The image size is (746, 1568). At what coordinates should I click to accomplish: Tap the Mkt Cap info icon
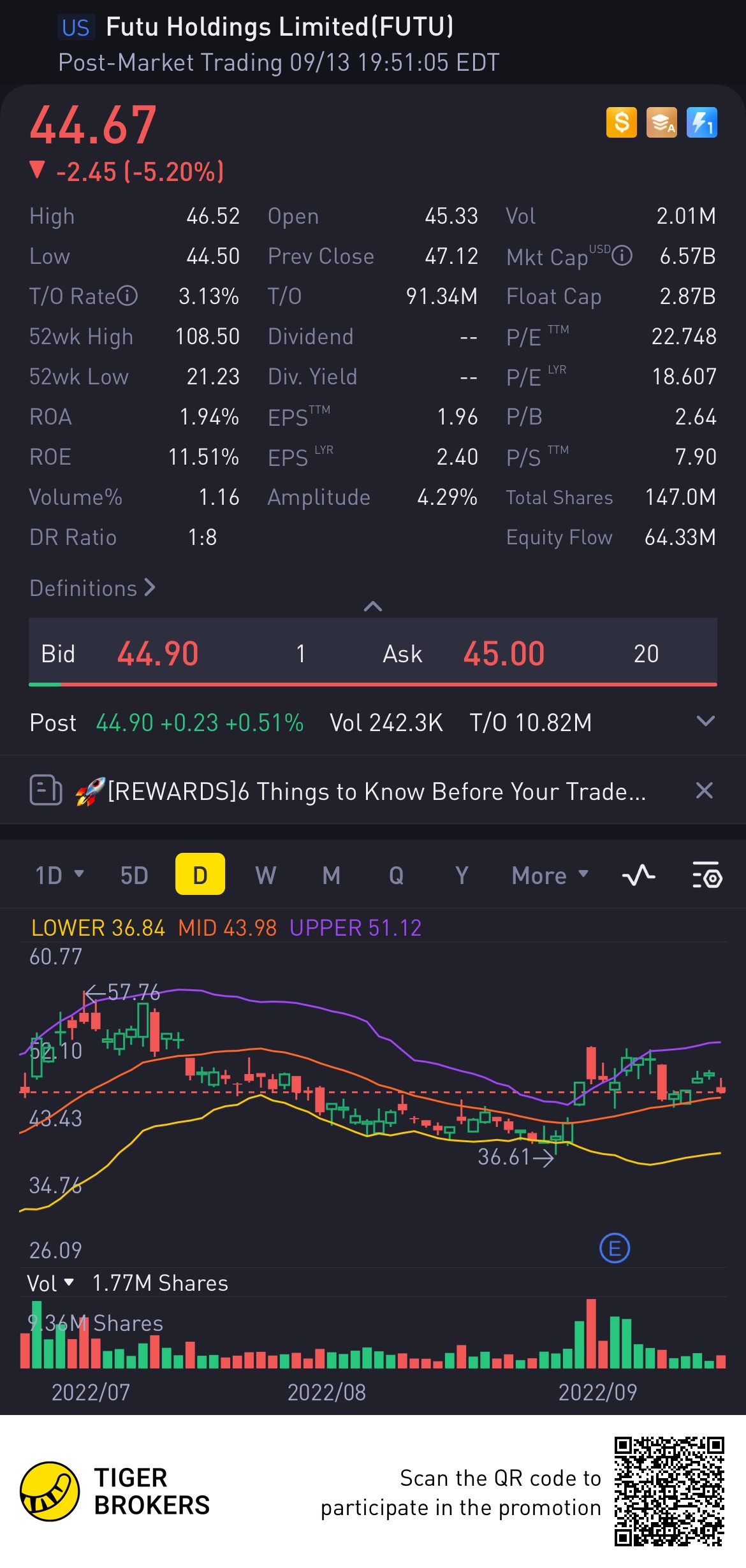(x=622, y=256)
